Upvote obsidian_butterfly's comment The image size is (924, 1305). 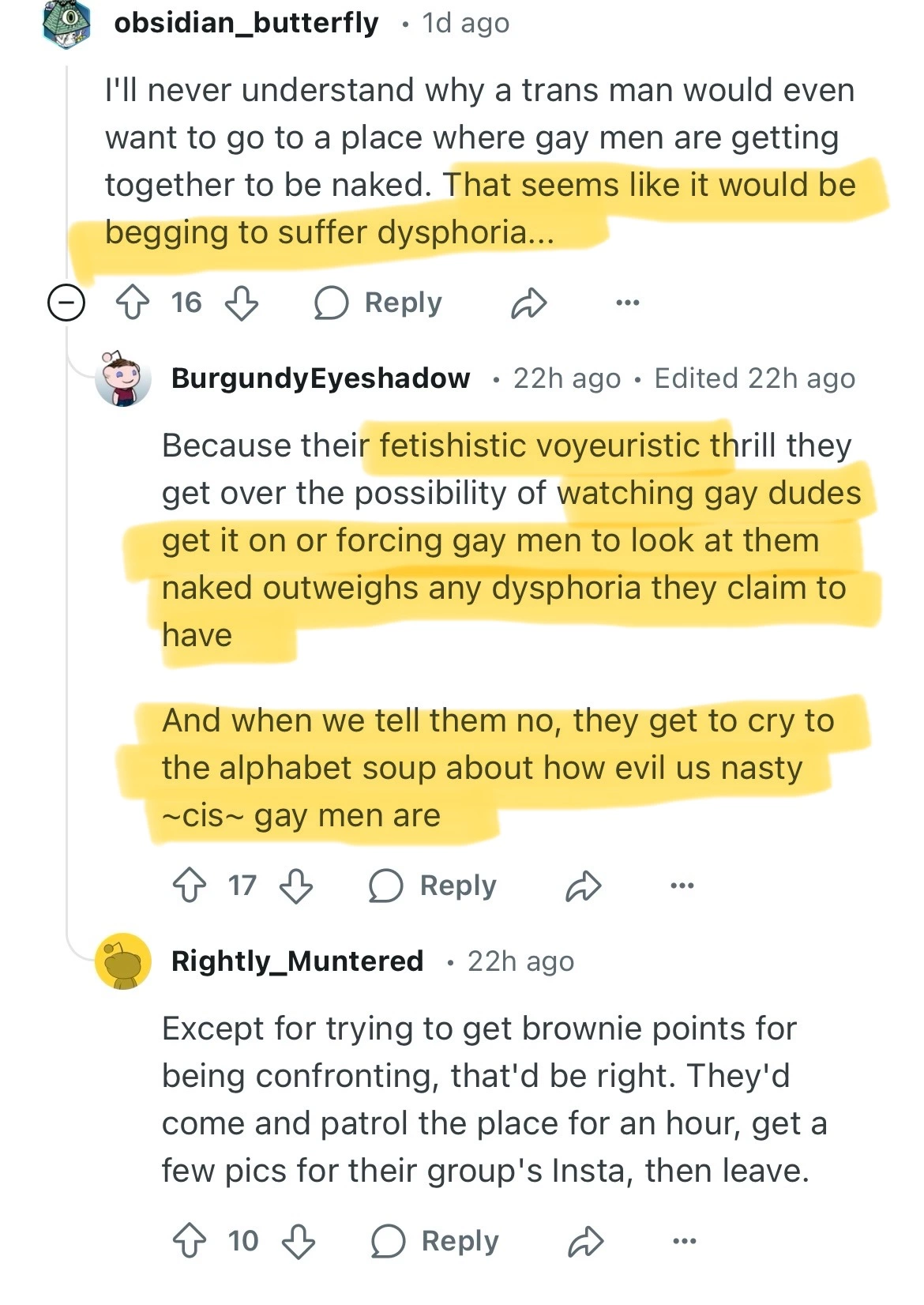[x=133, y=303]
